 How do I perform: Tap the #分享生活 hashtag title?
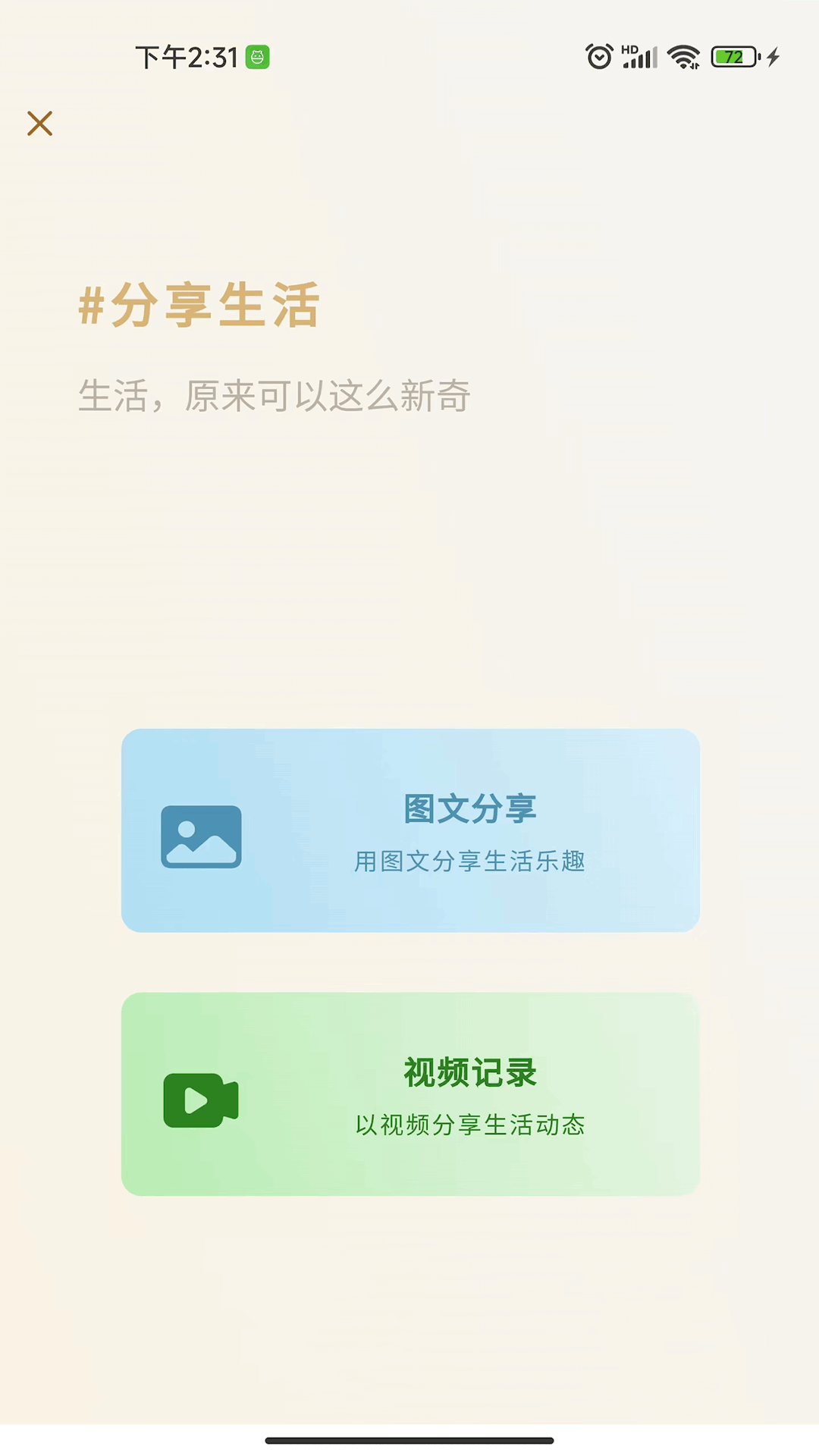point(201,305)
